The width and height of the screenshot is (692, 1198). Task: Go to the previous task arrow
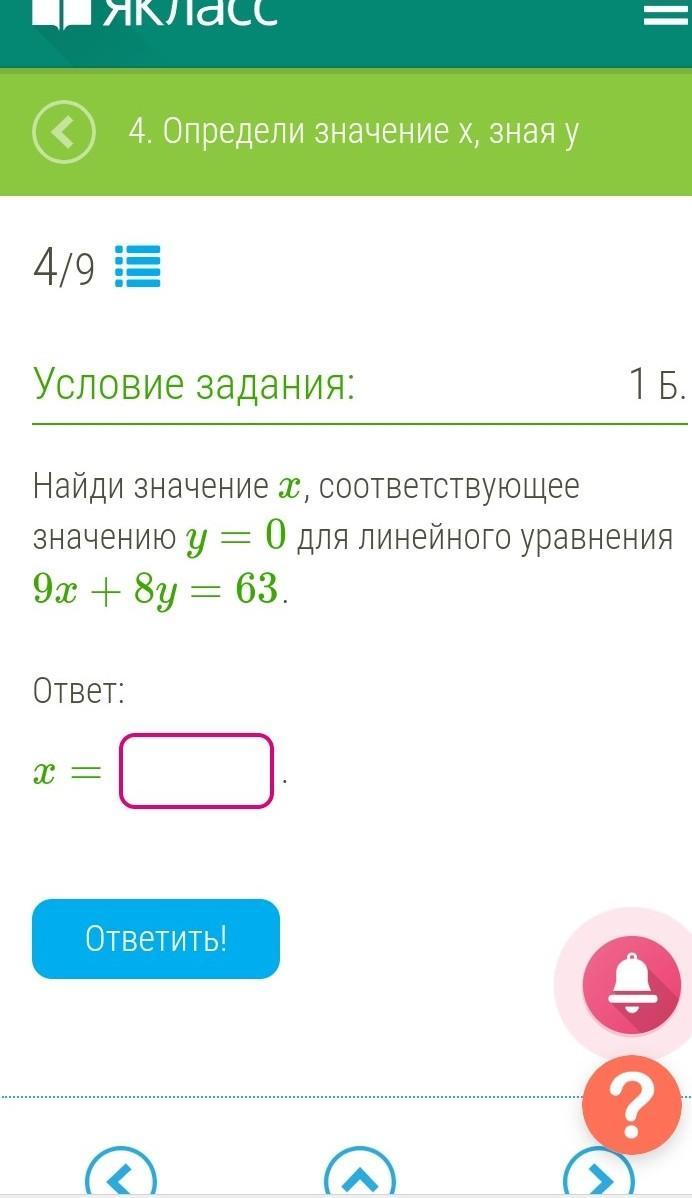coord(121,1176)
